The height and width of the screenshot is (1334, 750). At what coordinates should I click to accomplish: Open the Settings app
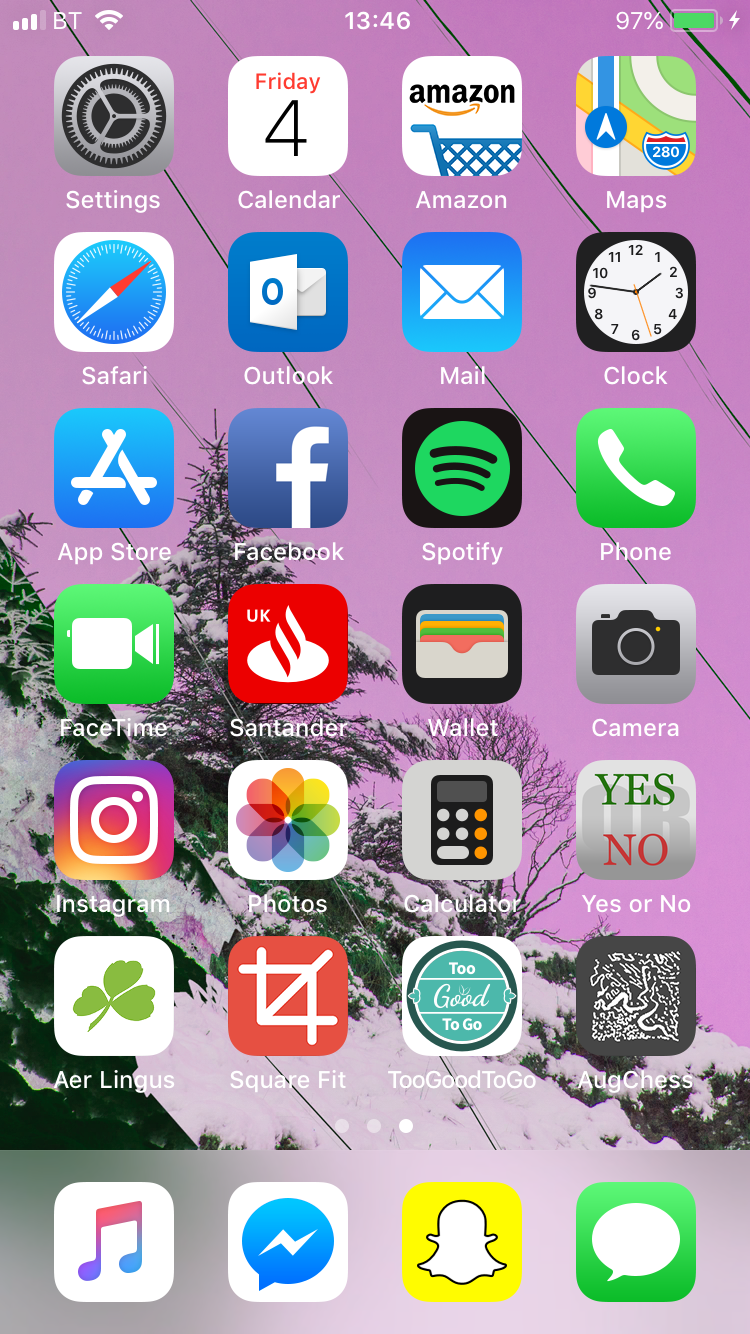tap(113, 116)
